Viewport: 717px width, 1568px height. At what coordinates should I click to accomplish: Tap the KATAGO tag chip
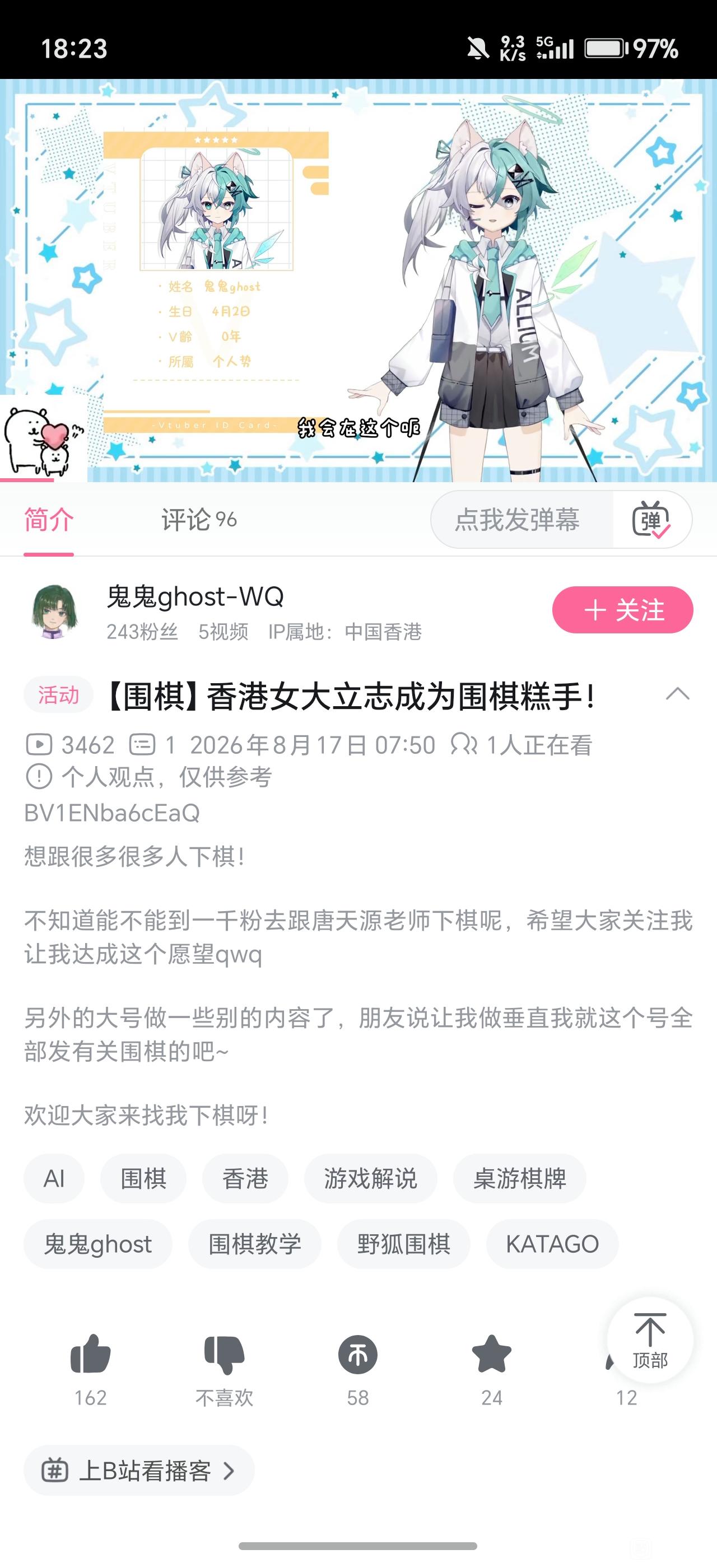(552, 1244)
